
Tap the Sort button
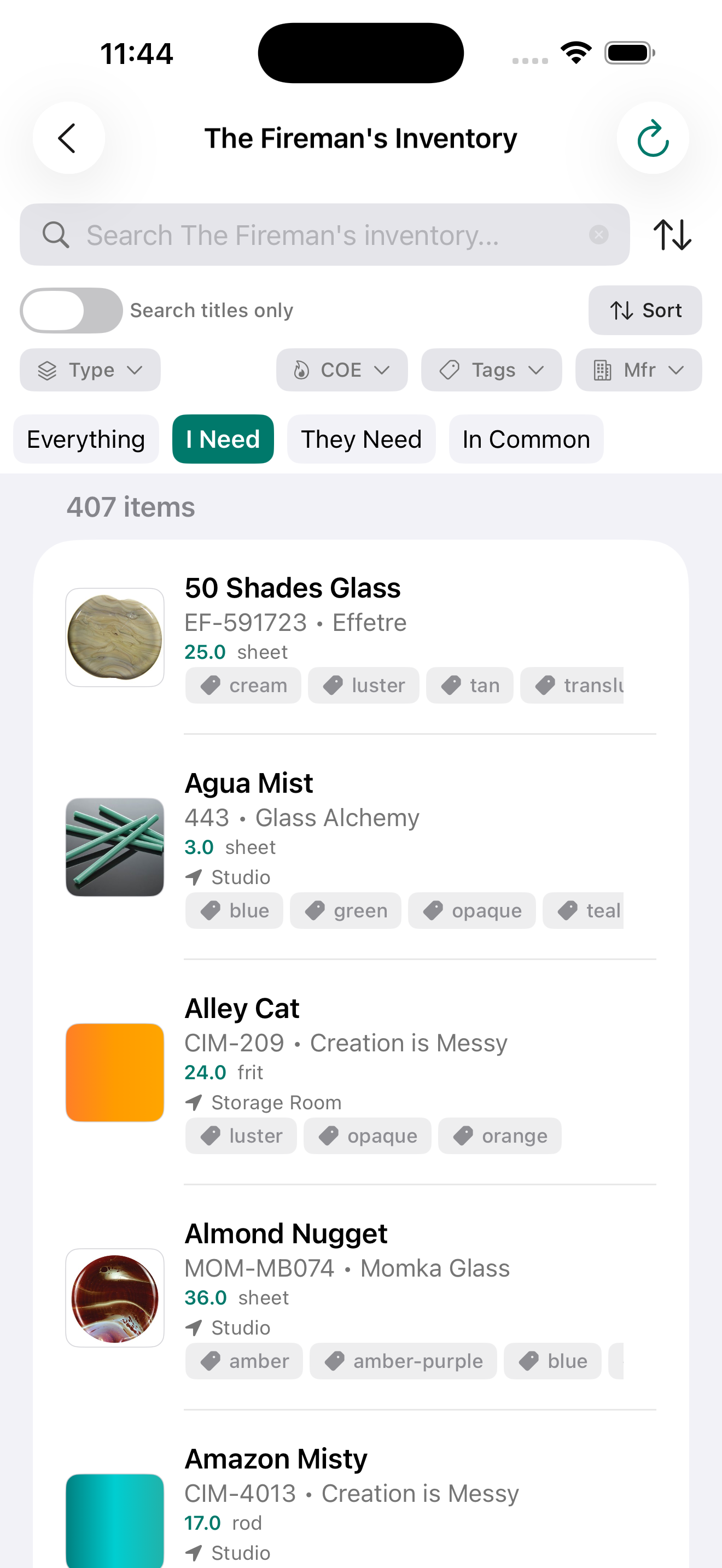pos(645,310)
